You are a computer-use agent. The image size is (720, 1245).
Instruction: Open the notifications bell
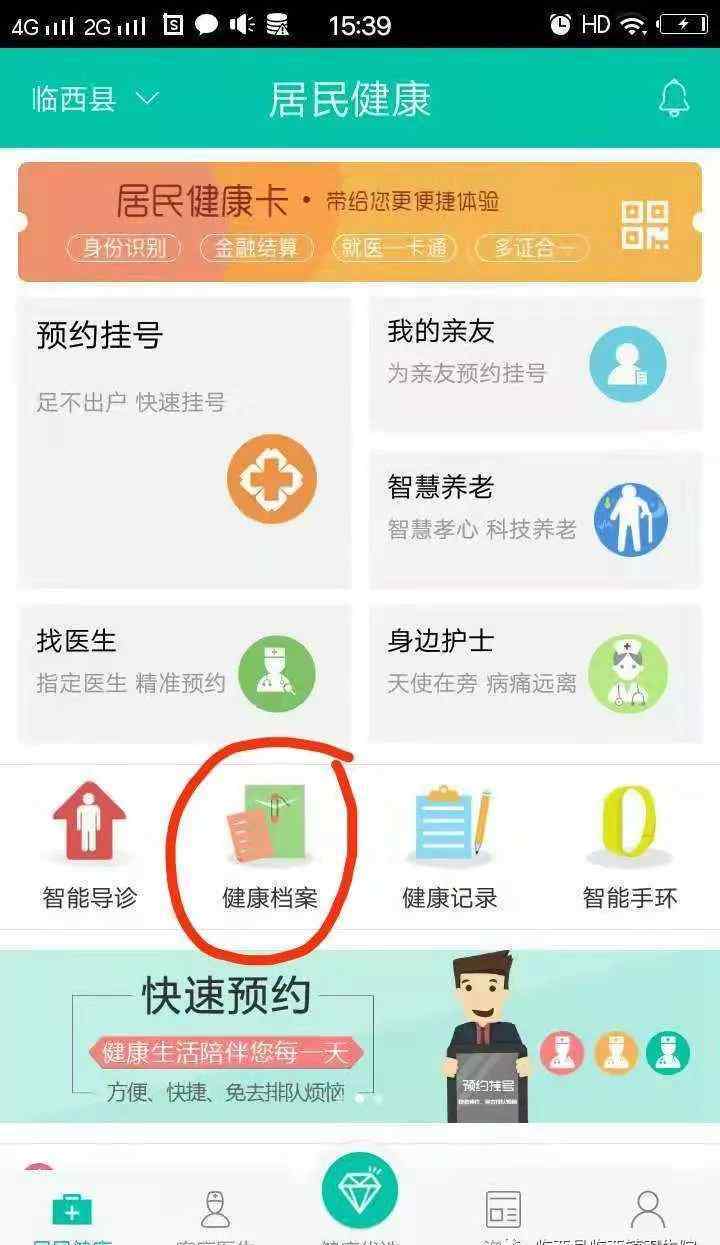tap(674, 98)
